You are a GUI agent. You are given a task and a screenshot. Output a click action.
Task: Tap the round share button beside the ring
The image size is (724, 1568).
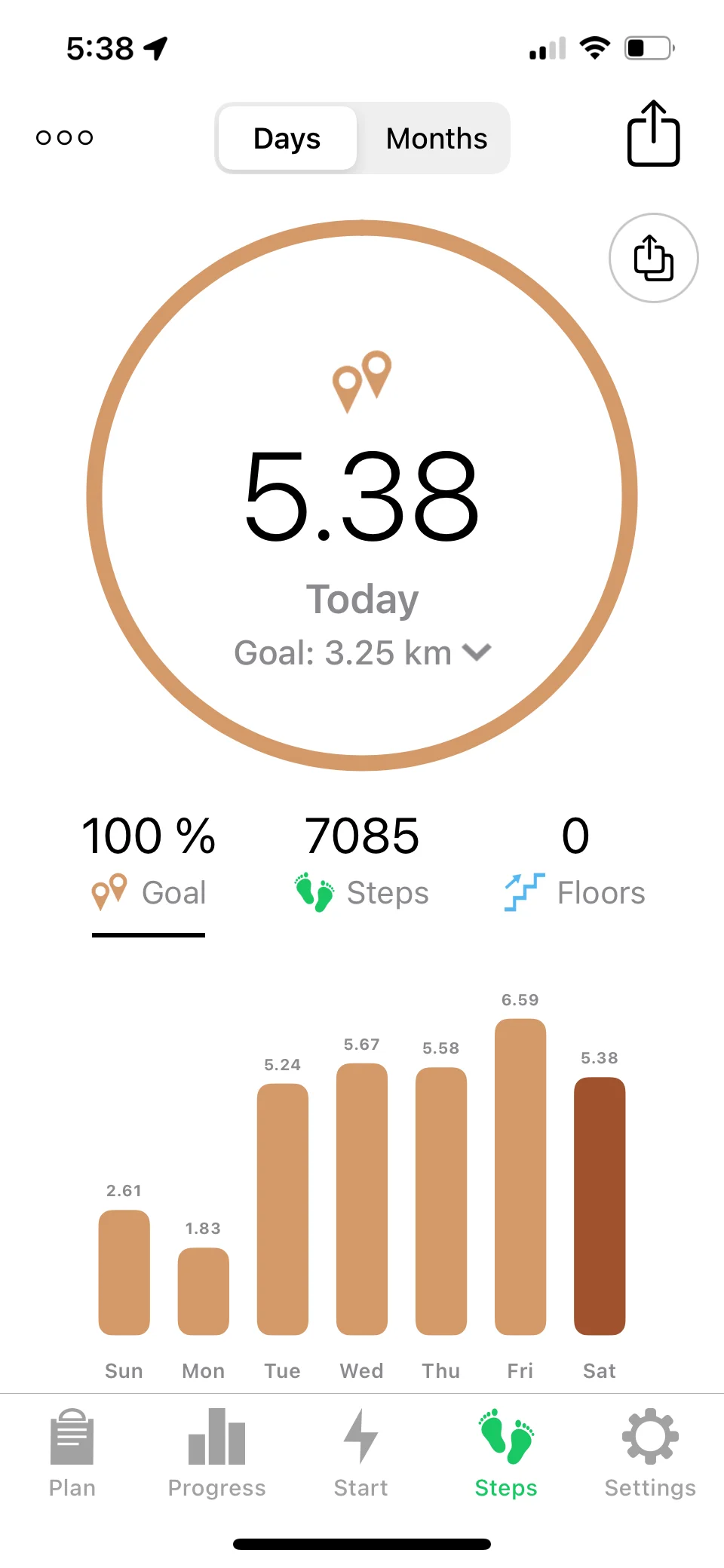pos(653,259)
